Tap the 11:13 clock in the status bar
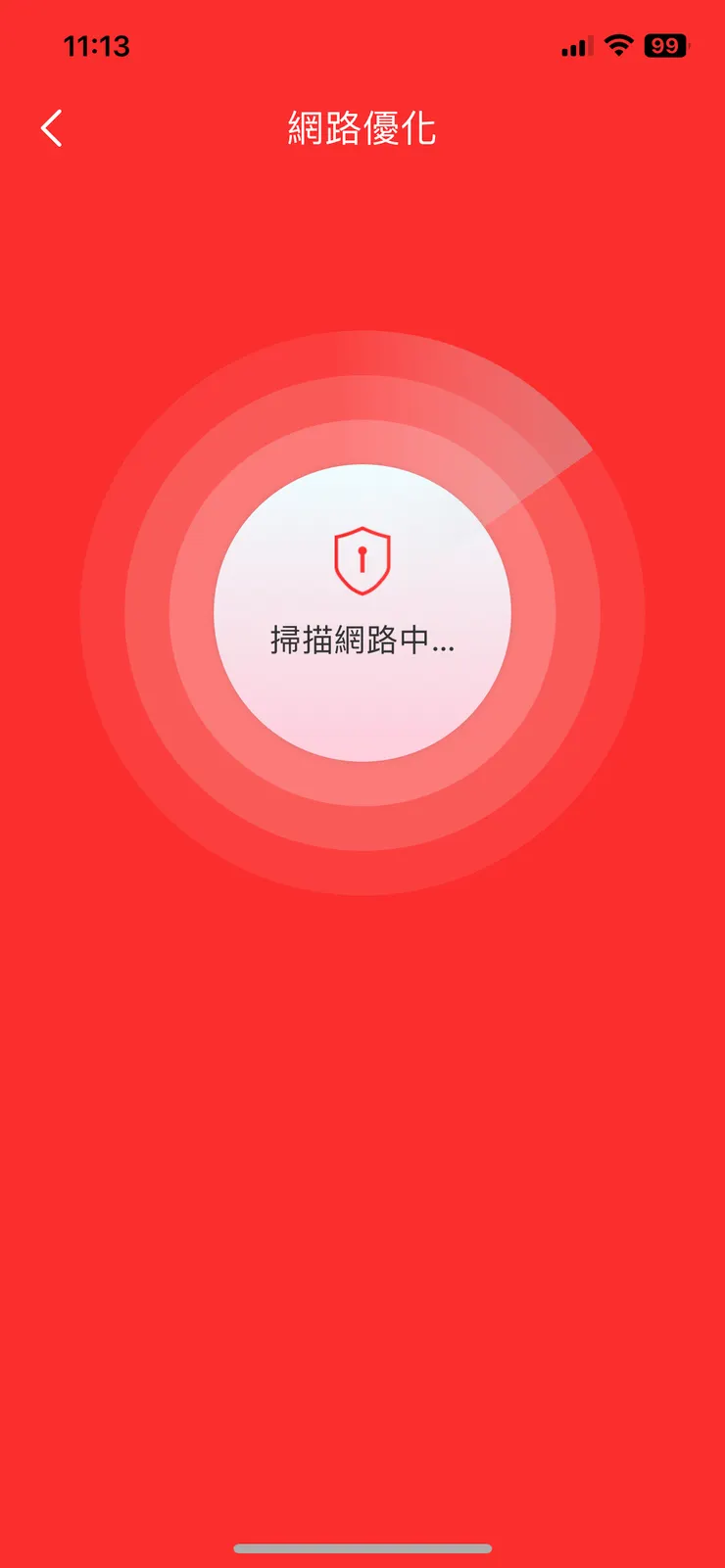The height and width of the screenshot is (1568, 725). [97, 45]
